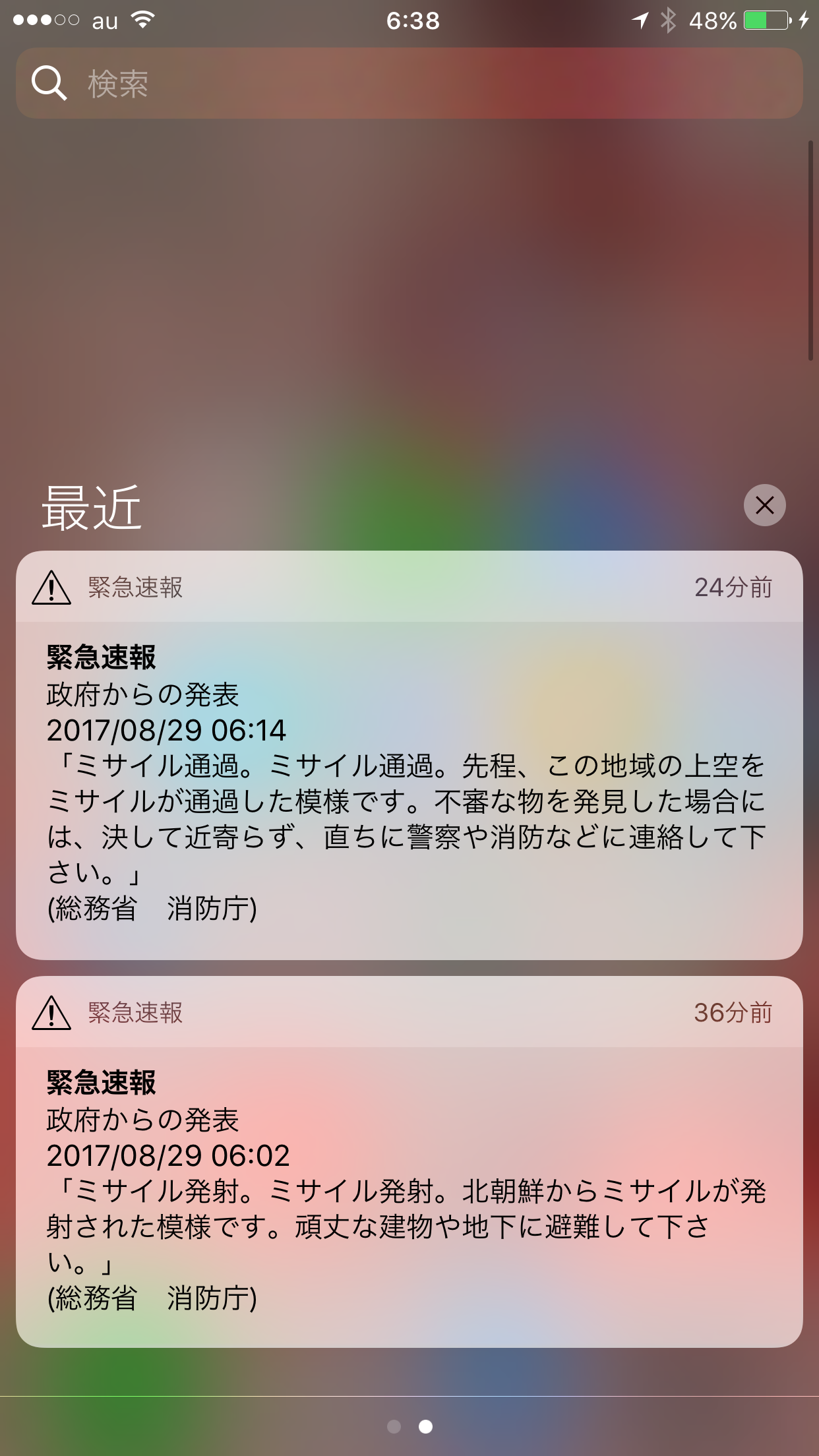Tap the page indicator dots
The image size is (819, 1456).
pyautogui.click(x=409, y=1426)
